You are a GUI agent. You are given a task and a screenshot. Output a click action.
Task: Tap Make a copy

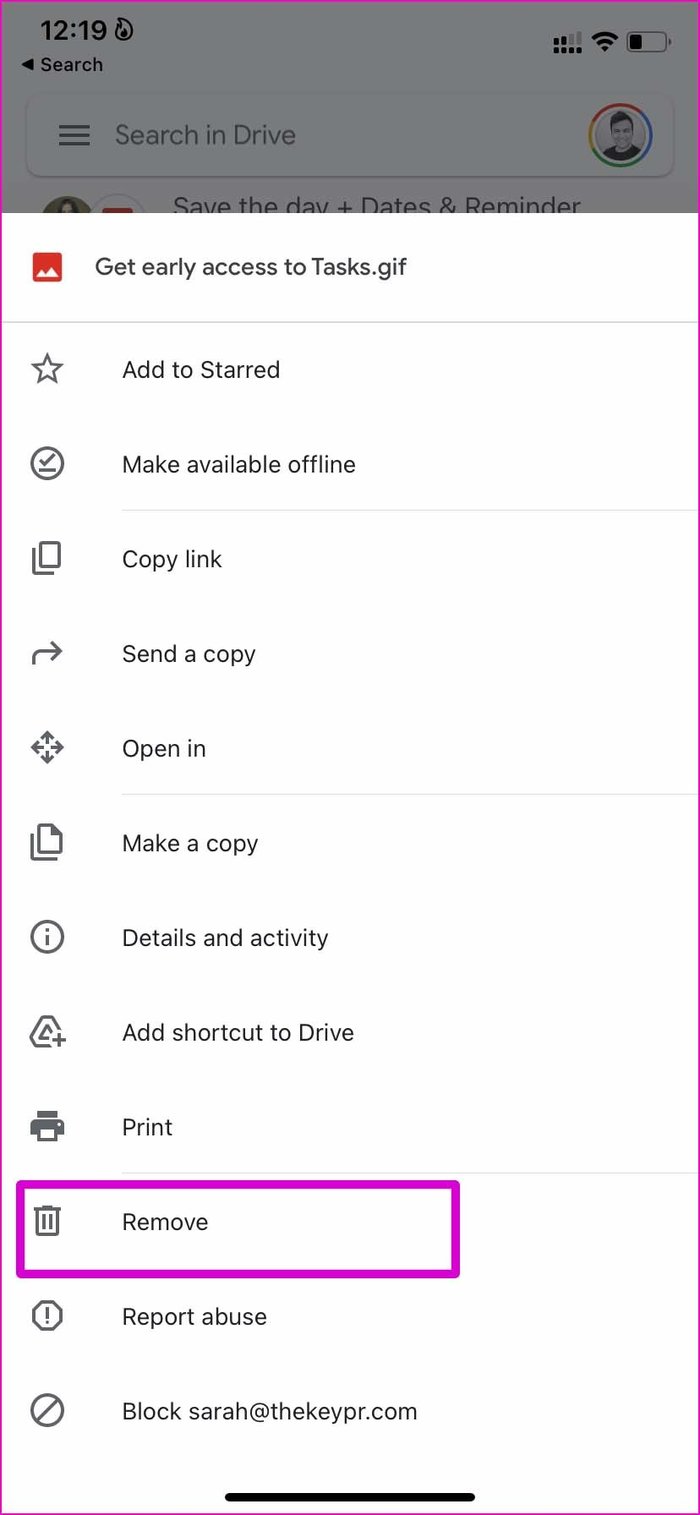(x=350, y=843)
